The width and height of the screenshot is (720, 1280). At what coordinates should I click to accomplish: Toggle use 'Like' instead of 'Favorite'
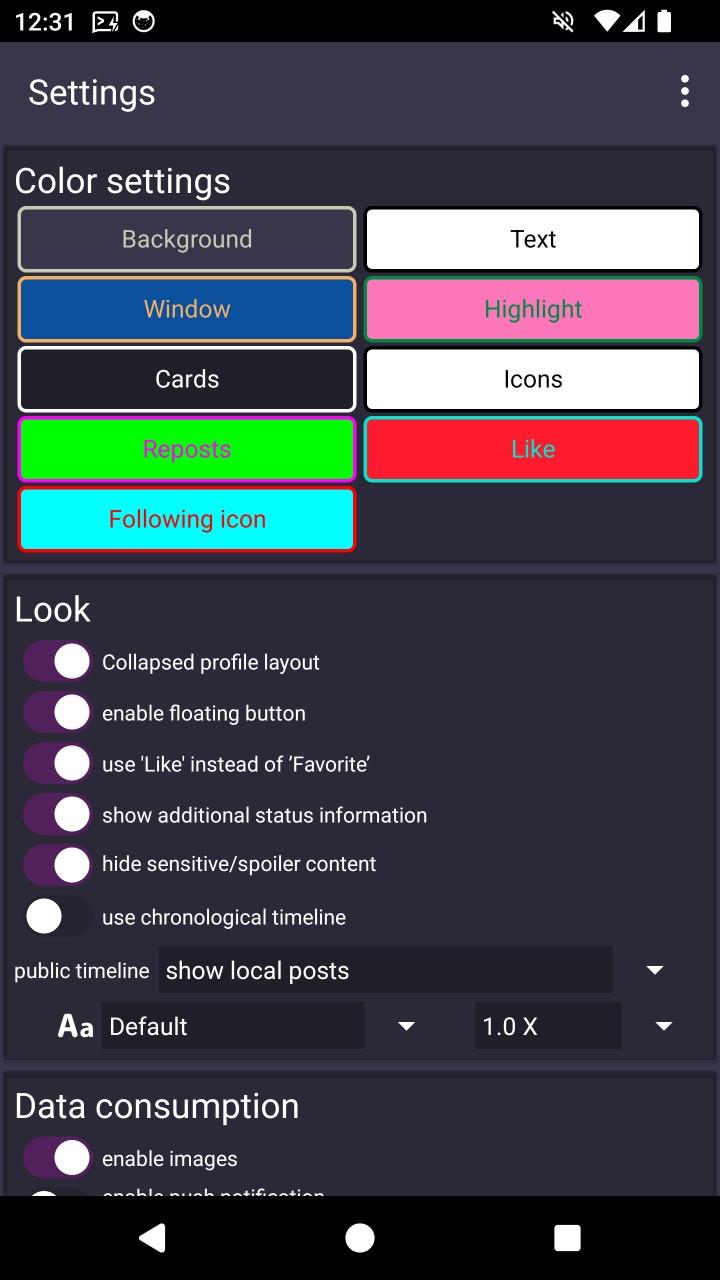click(x=58, y=763)
